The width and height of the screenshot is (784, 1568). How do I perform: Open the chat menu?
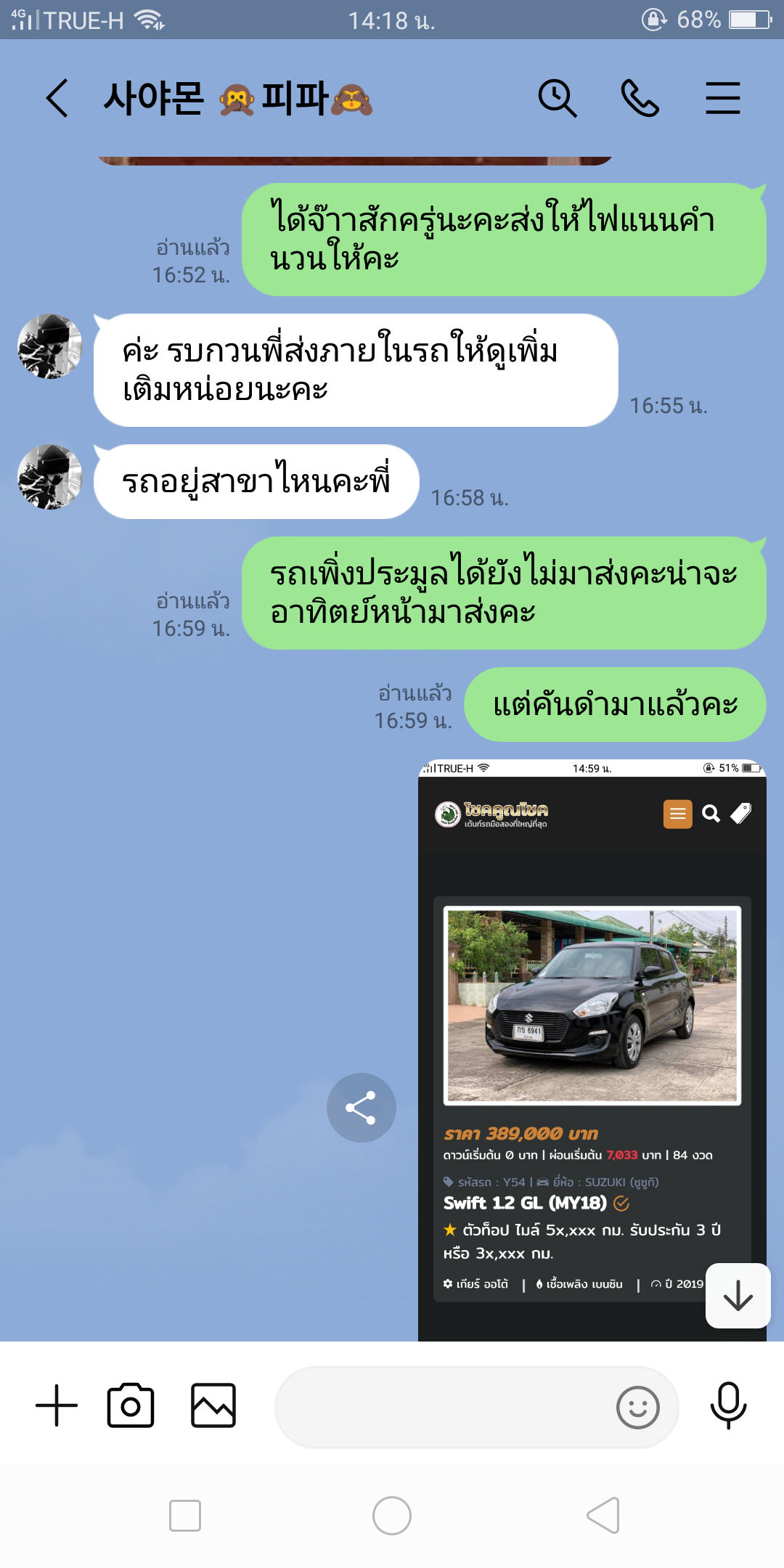point(722,98)
